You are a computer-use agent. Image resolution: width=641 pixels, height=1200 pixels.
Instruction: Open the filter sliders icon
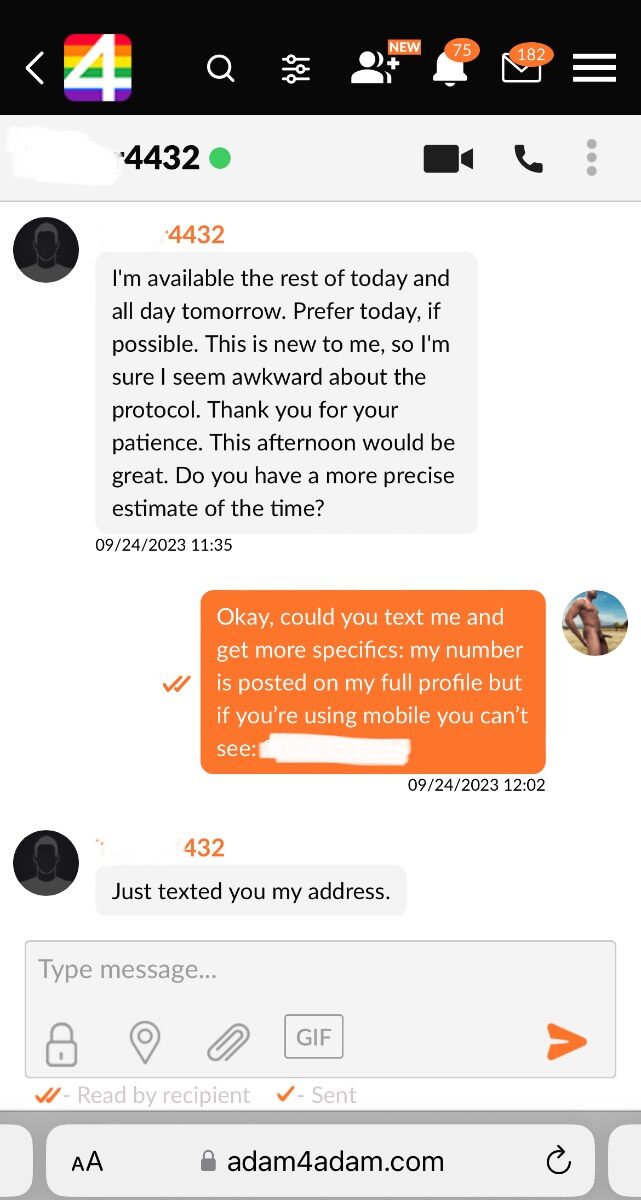(296, 68)
